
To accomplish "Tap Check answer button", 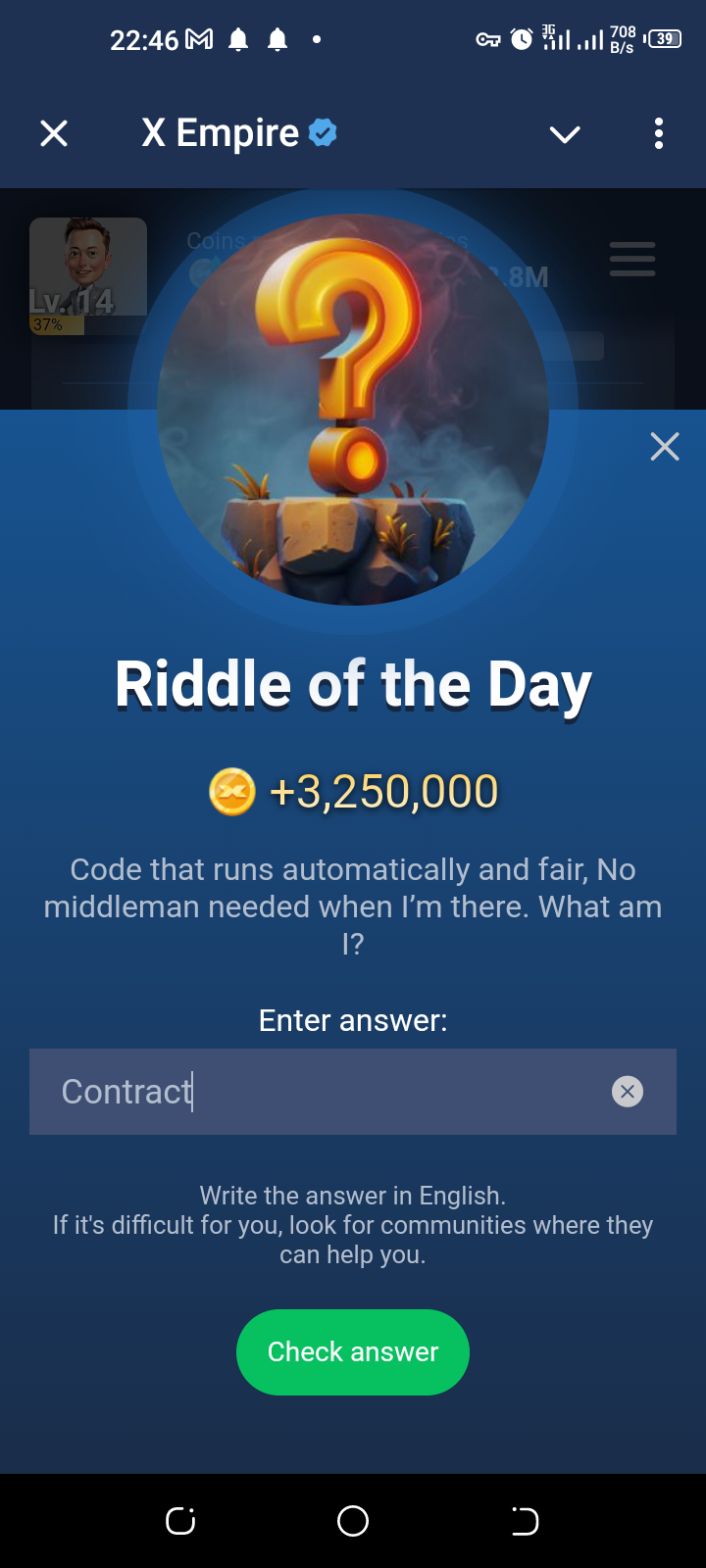I will 353,1352.
